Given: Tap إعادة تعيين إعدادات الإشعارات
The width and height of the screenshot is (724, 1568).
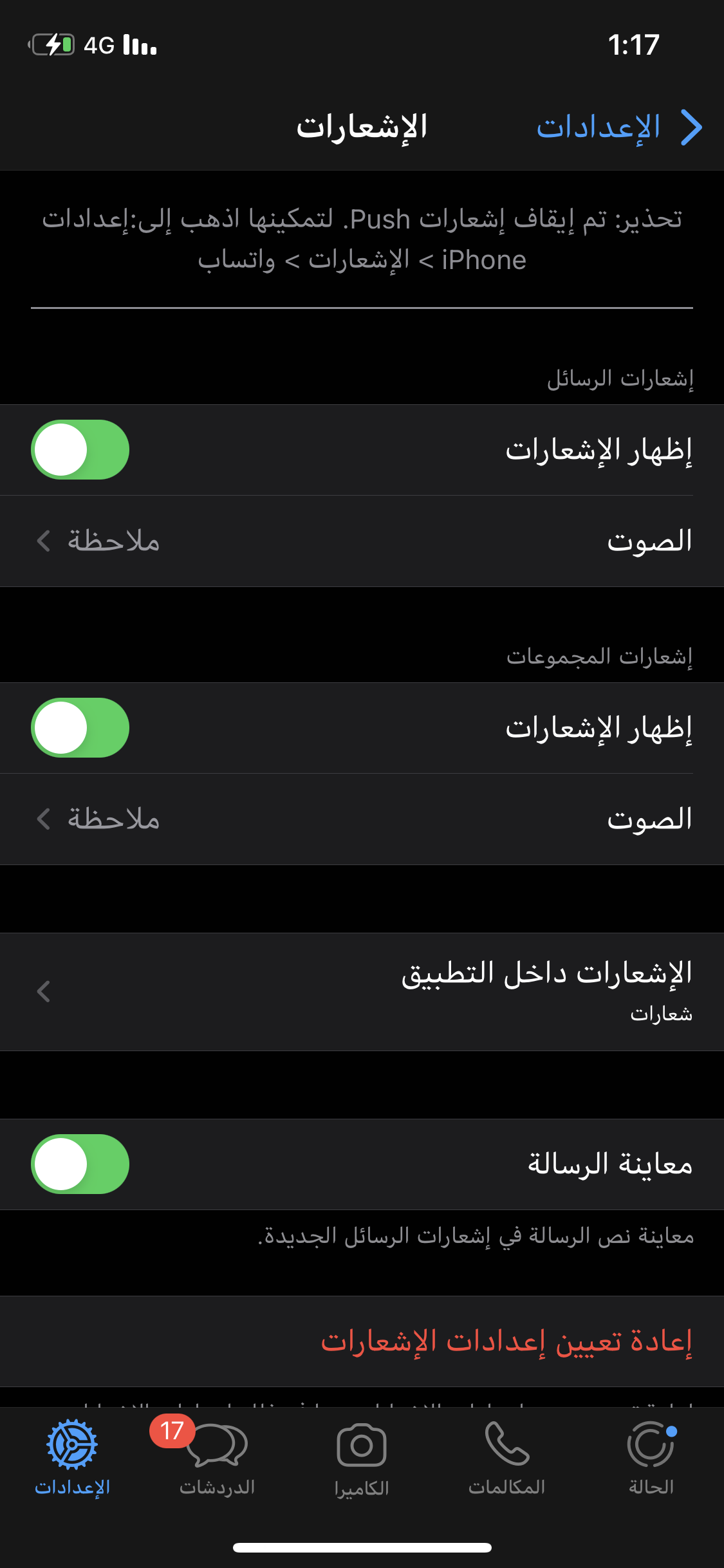Looking at the screenshot, I should coord(506,1341).
